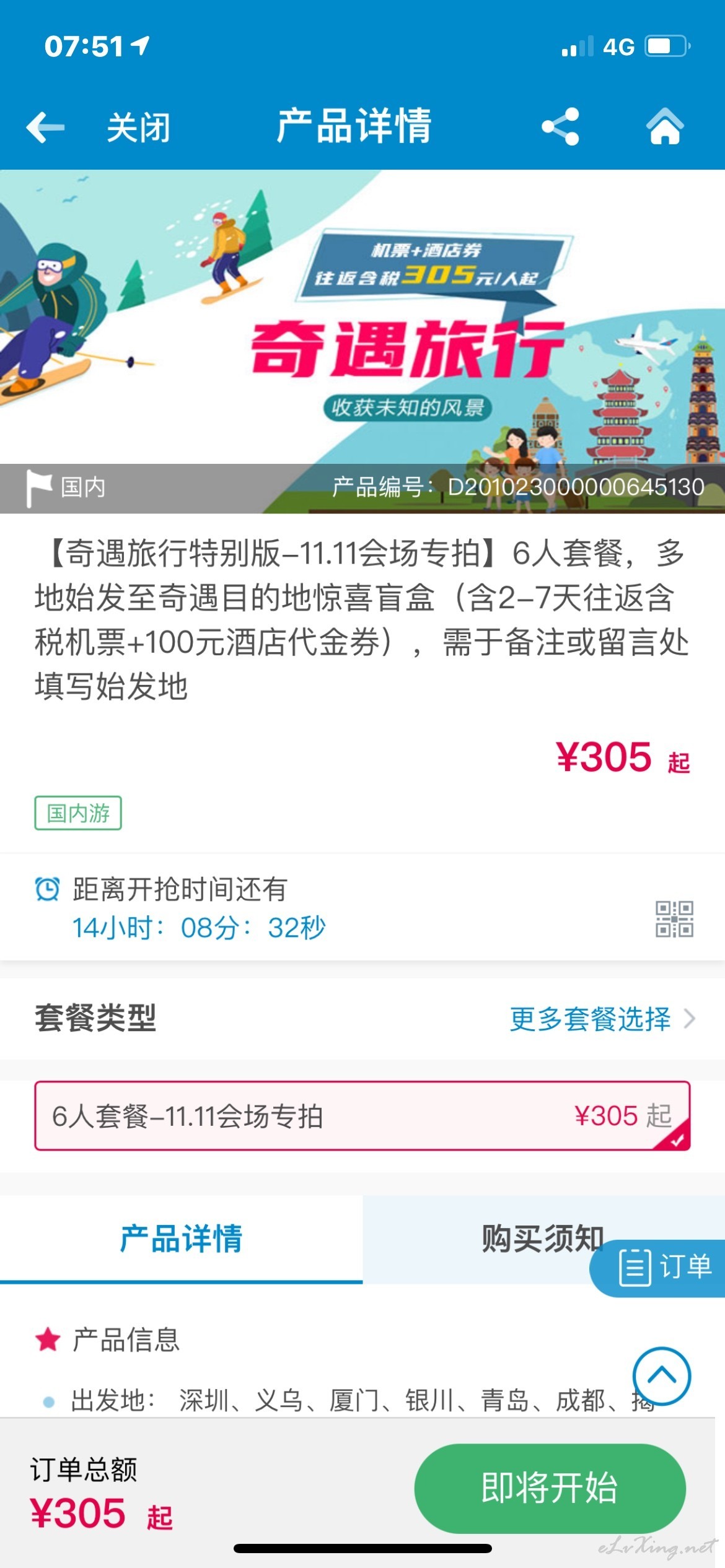Switch to the 购买须知 tab
The image size is (725, 1568).
(x=542, y=1239)
